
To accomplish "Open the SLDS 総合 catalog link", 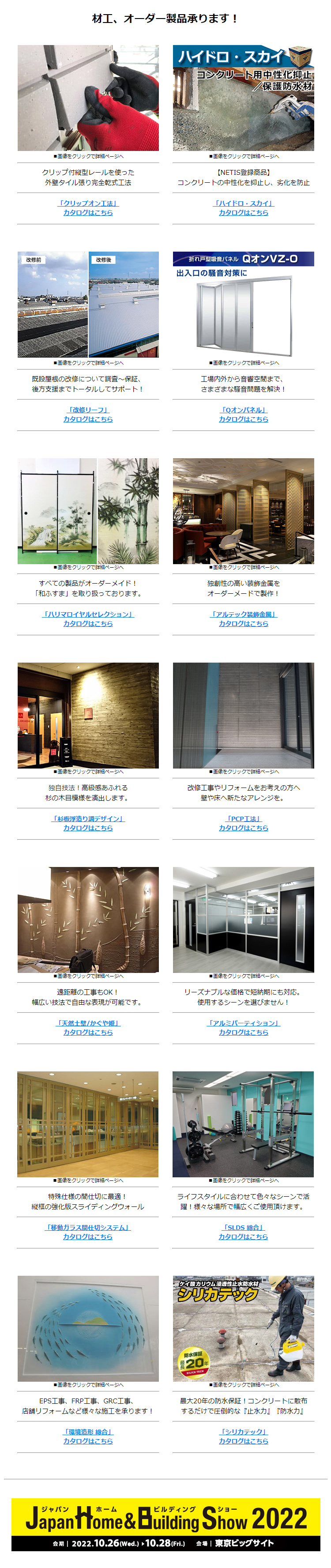I will (x=243, y=1232).
